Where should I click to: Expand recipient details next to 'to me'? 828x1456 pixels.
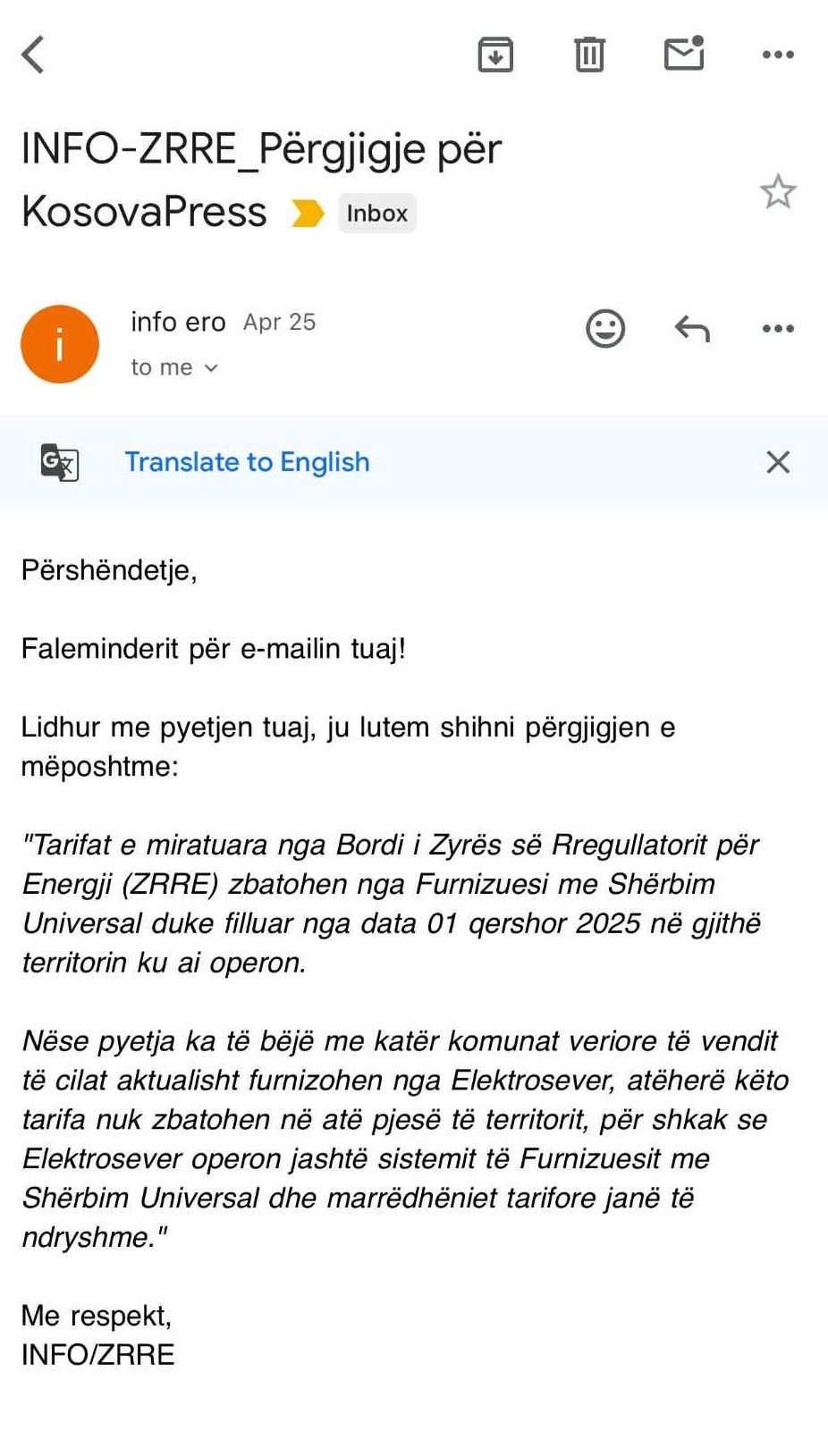point(211,368)
